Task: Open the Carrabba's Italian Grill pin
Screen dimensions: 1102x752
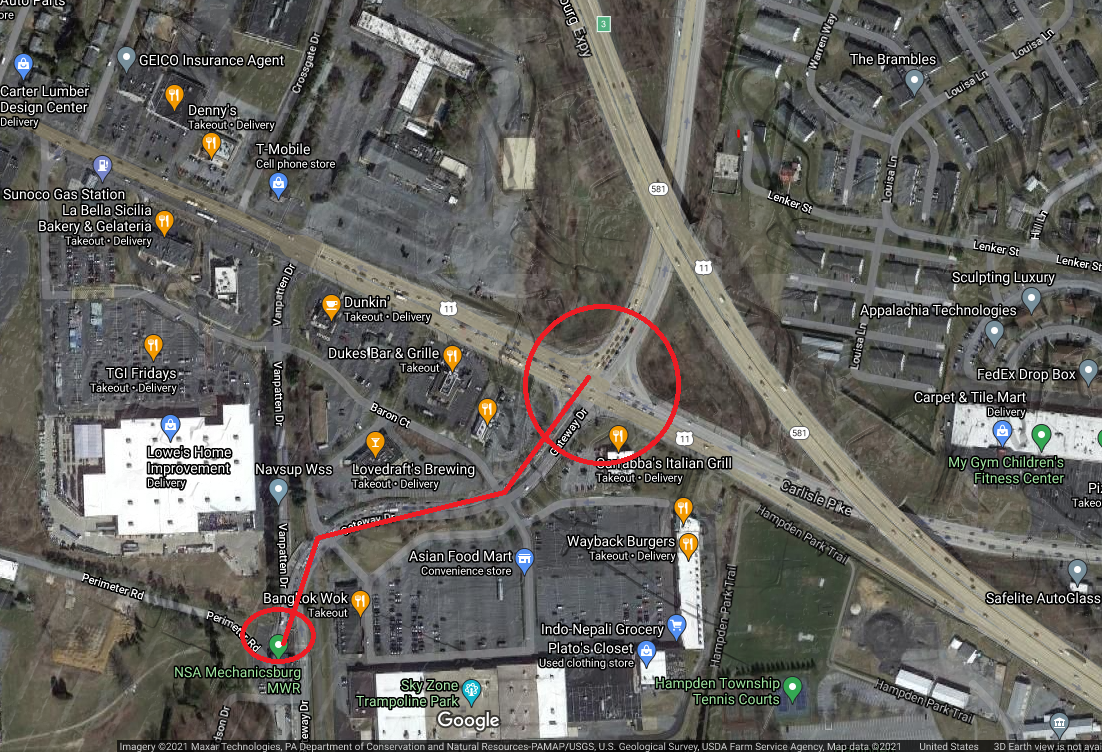Action: [x=618, y=436]
